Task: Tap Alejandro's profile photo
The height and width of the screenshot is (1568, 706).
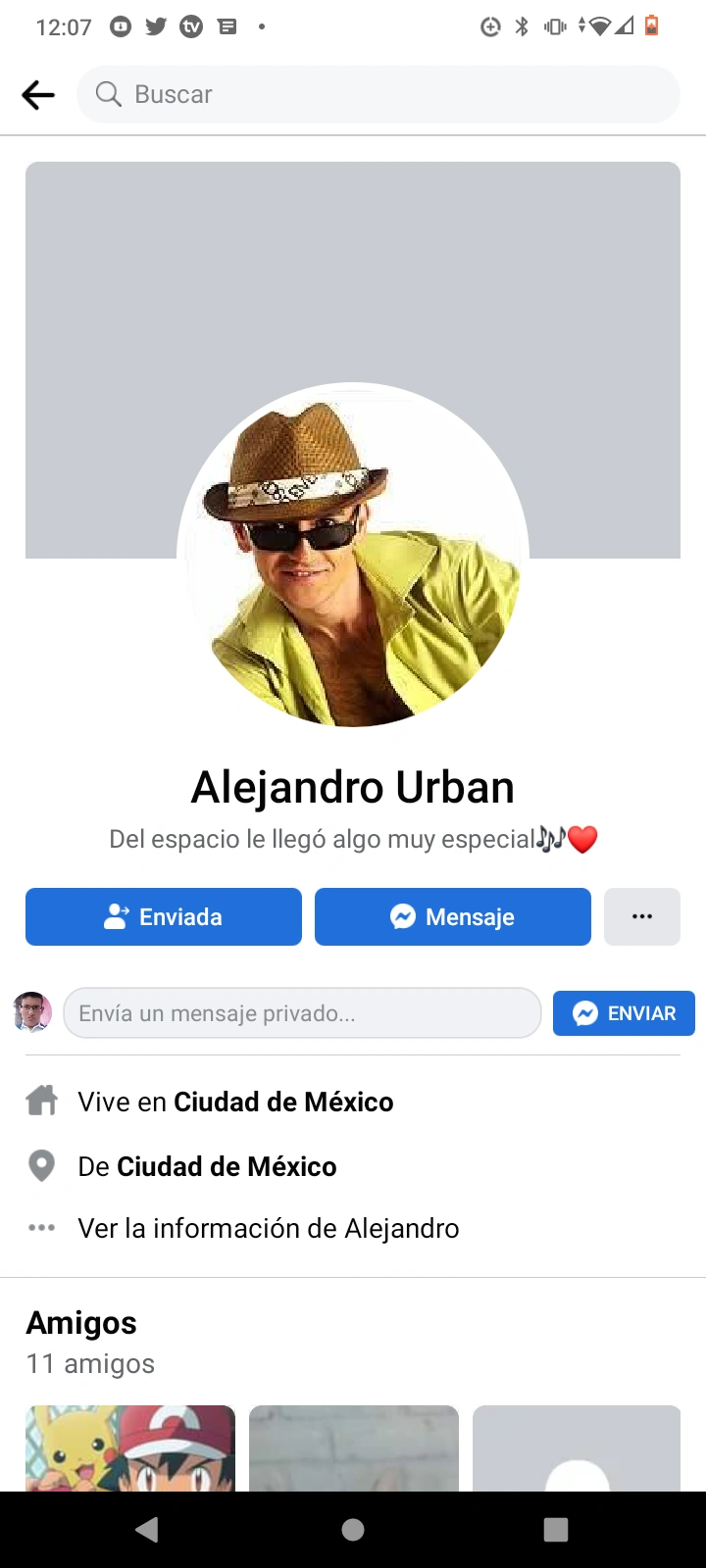Action: coord(353,556)
